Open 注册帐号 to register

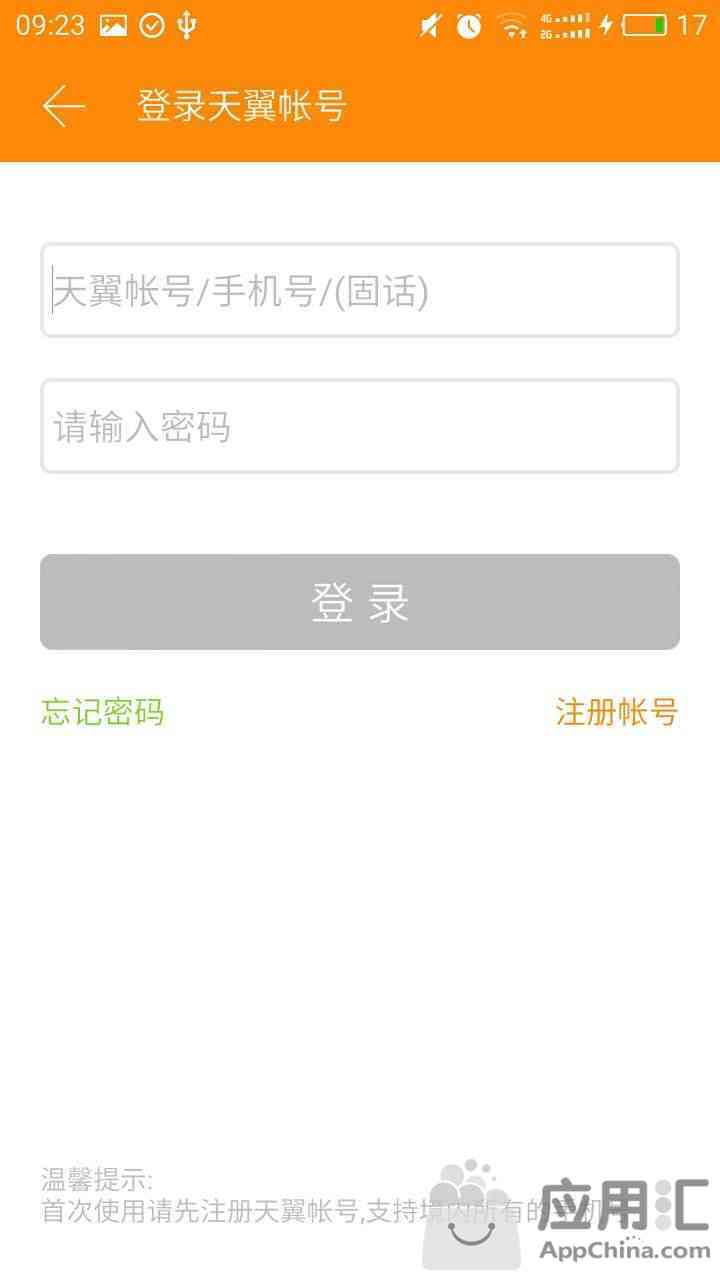point(617,712)
